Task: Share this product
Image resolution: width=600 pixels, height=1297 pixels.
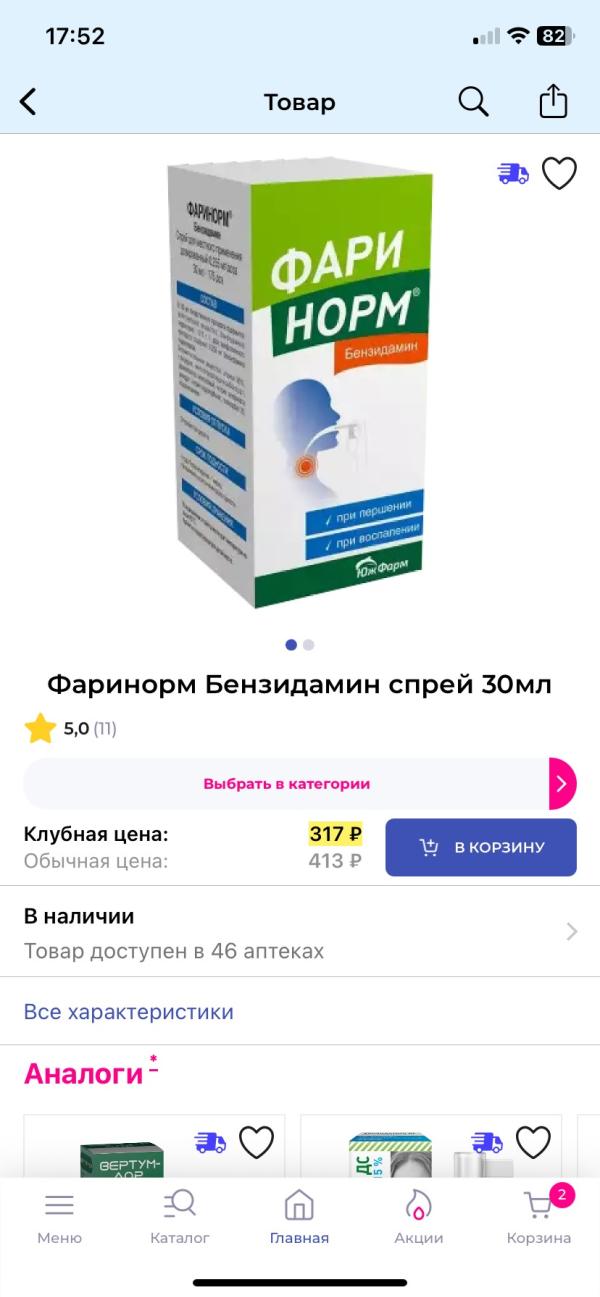Action: pos(553,100)
